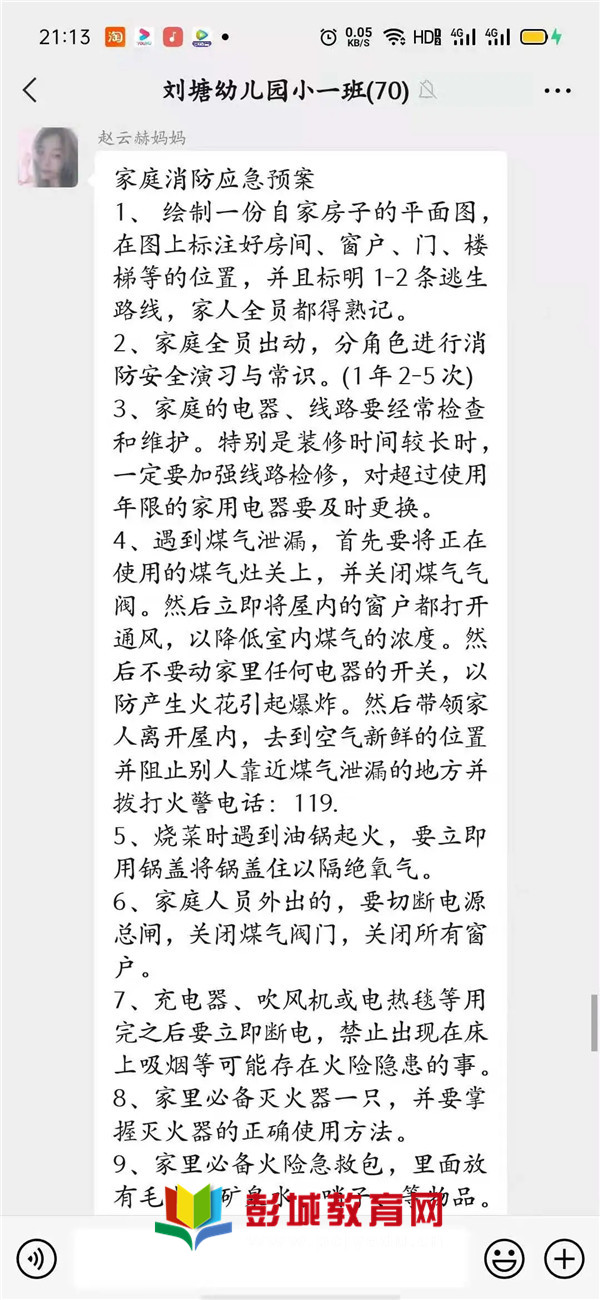
Task: Tap 赵云赫妈妈's profile avatar
Action: [x=48, y=157]
